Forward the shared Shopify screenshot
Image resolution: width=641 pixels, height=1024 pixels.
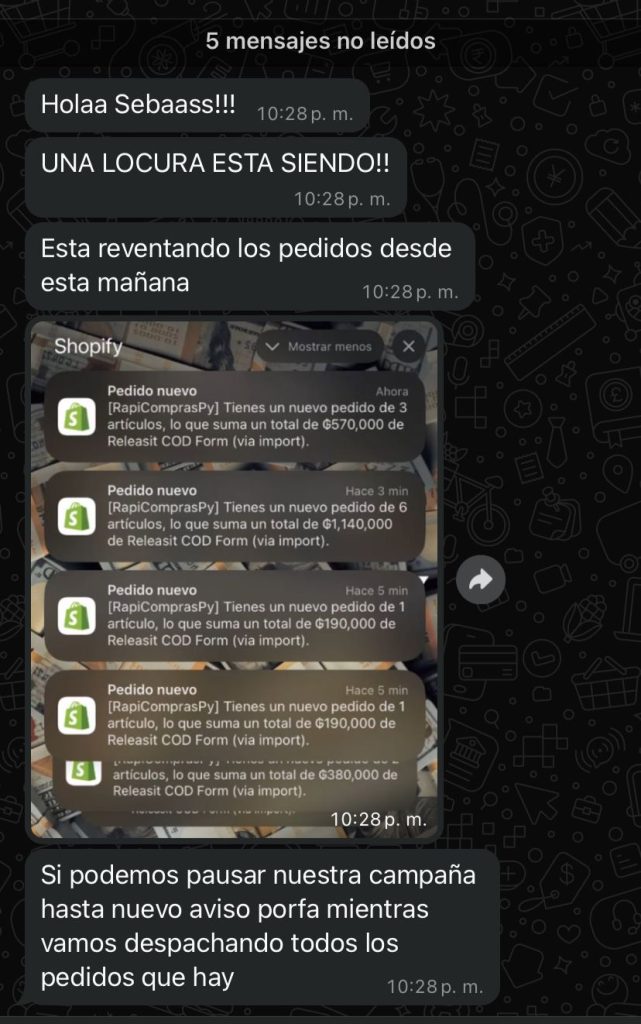(x=481, y=580)
